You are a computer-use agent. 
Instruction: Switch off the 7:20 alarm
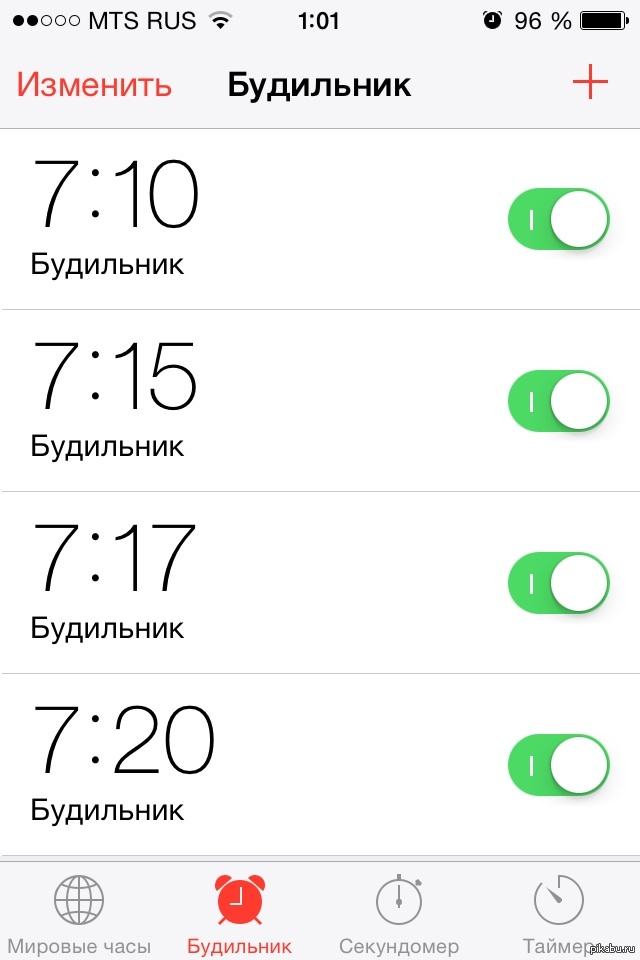click(559, 766)
